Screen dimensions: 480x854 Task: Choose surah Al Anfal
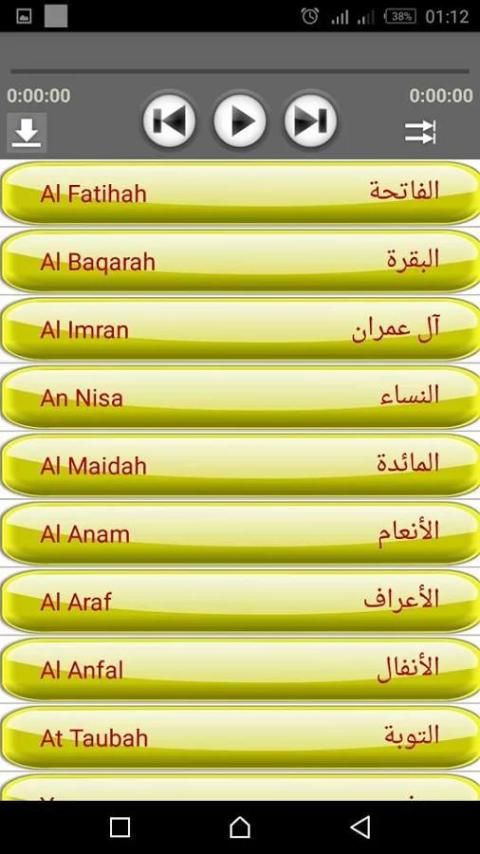coord(240,670)
